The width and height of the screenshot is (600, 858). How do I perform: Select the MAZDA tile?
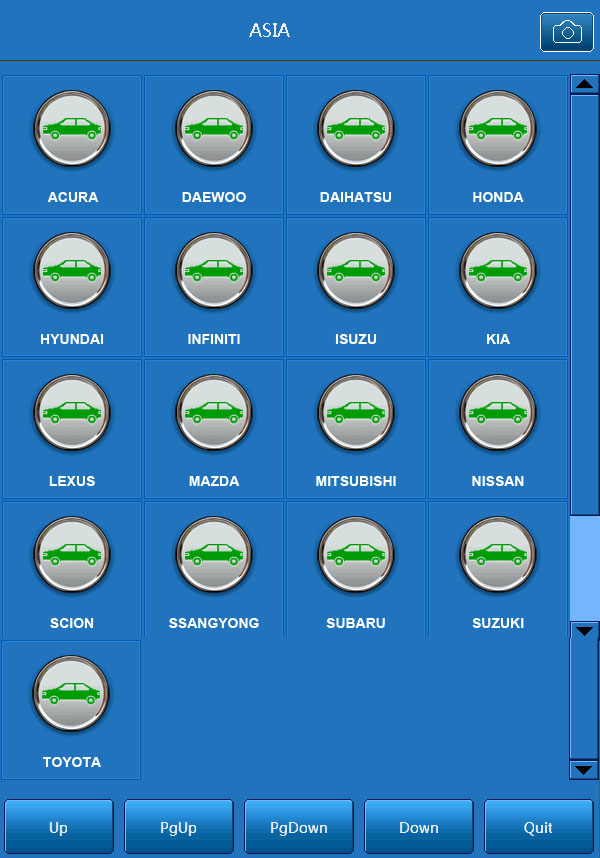[x=214, y=429]
